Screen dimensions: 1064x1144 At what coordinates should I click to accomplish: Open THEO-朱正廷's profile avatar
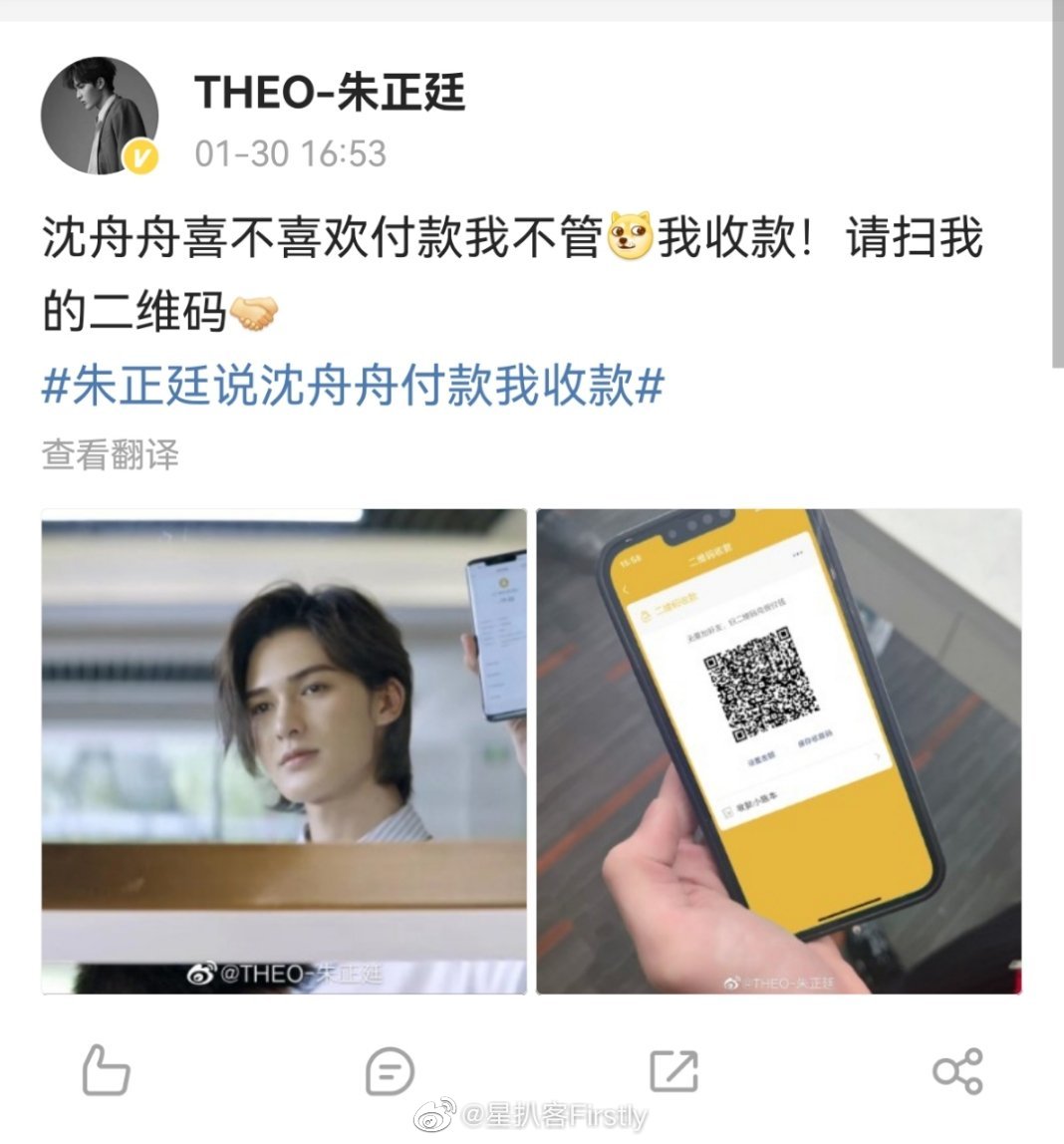(100, 116)
